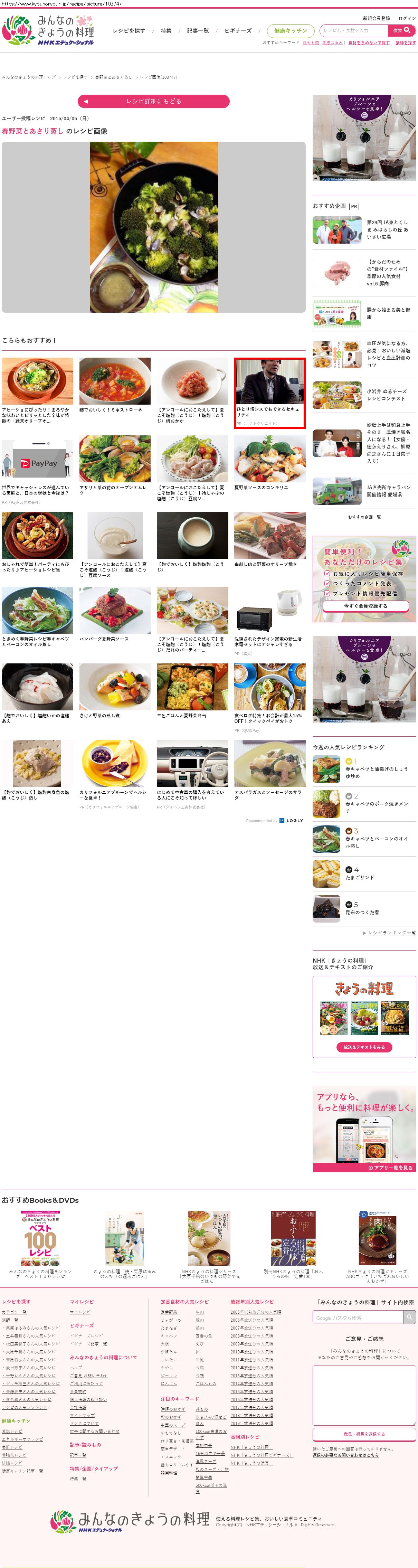Viewport: 418px width, 1568px height.
Task: Open レシピランキング一覧 link
Action: click(x=391, y=933)
